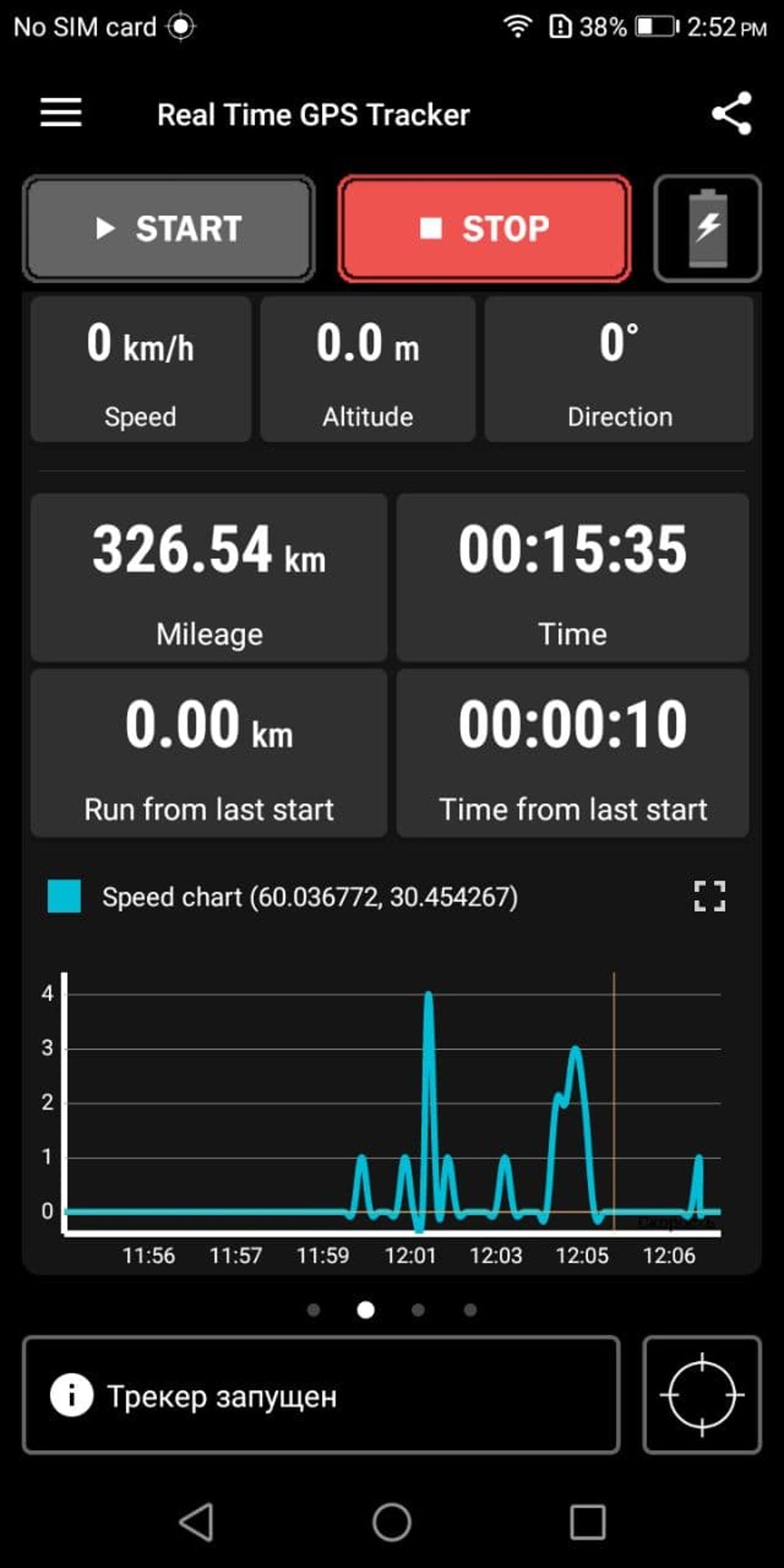
Task: Select the third page indicator dot
Action: 418,1310
